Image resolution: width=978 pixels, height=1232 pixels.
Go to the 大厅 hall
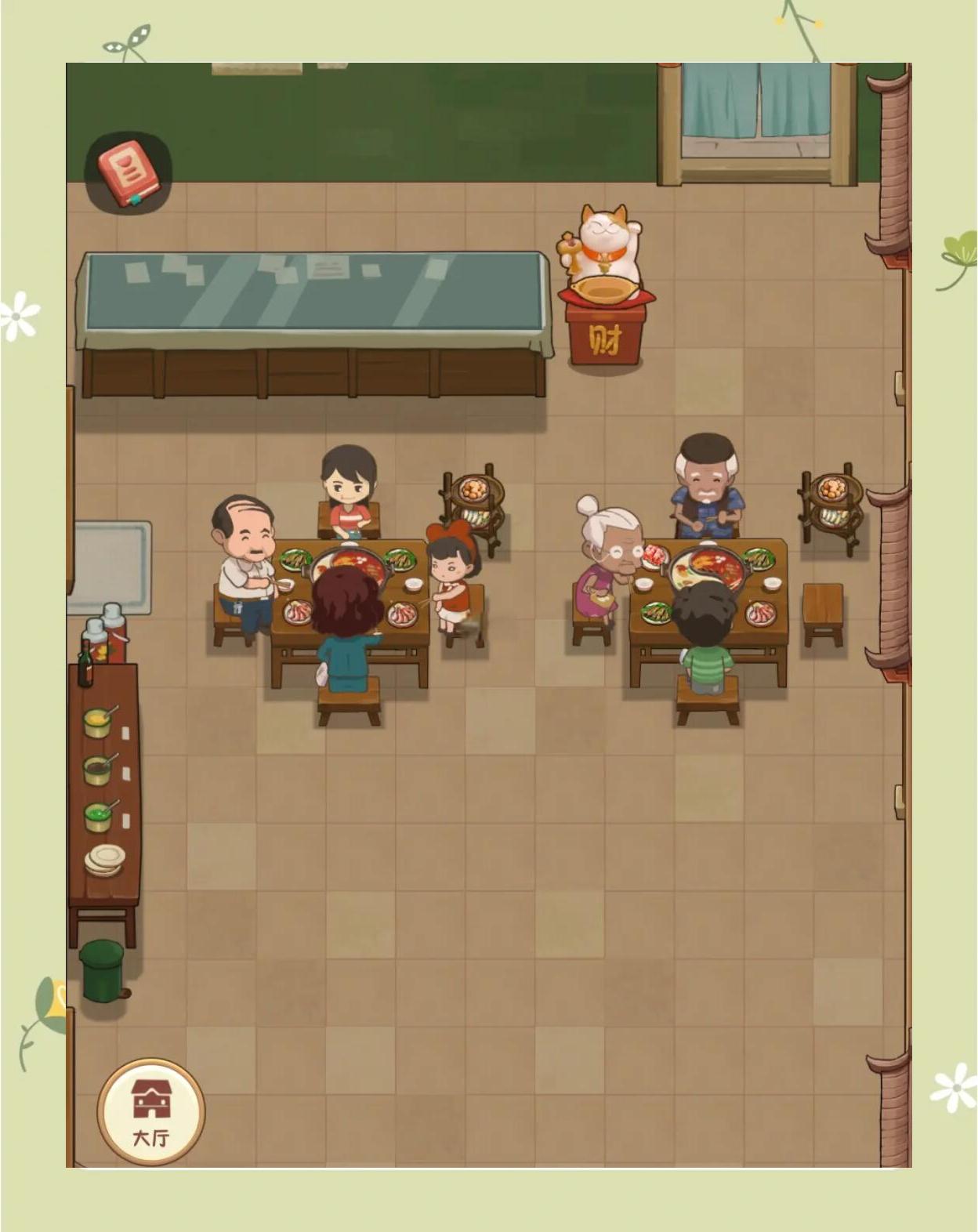point(151,1111)
